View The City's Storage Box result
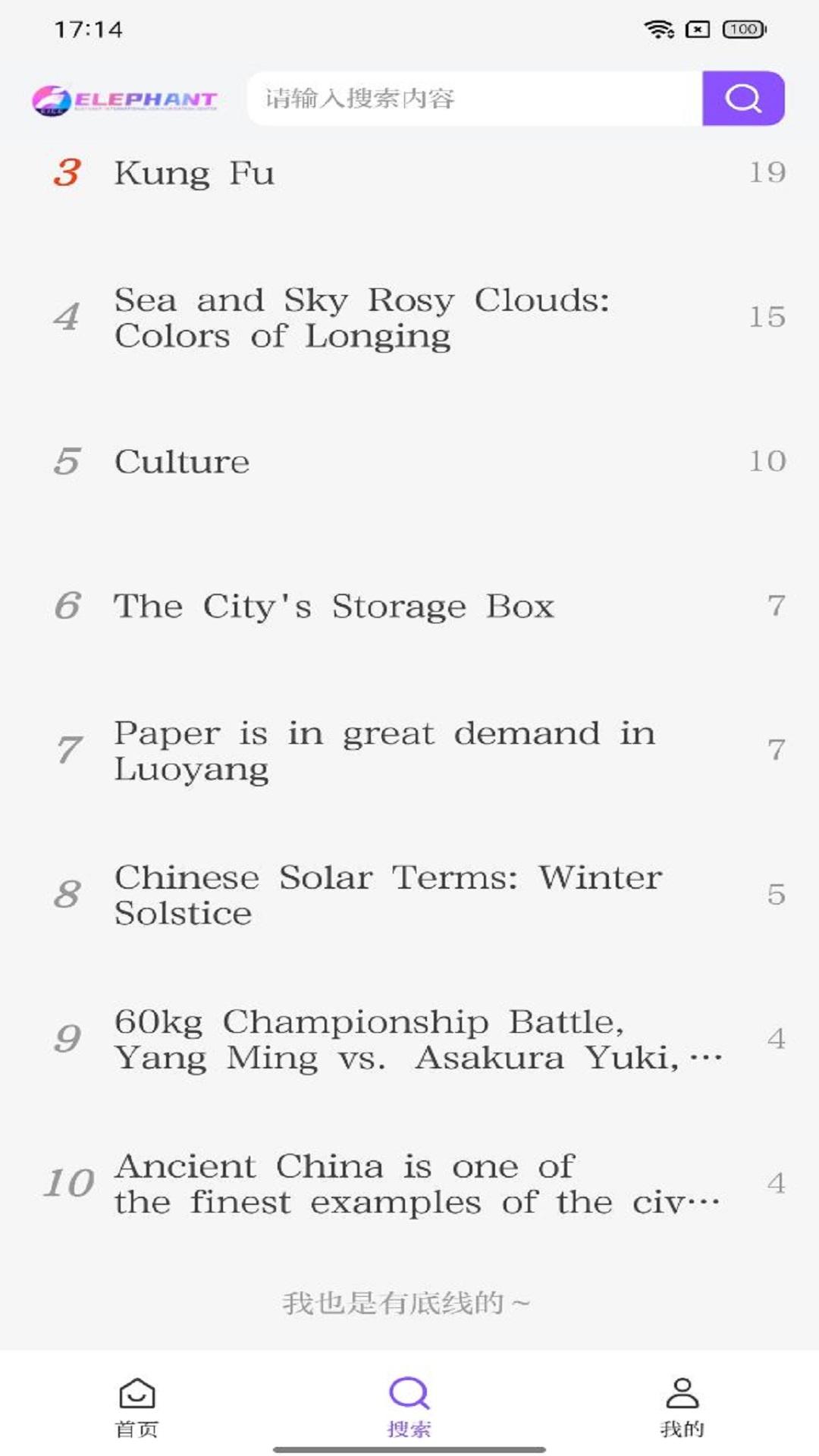Screen dimensions: 819x1456 334,606
